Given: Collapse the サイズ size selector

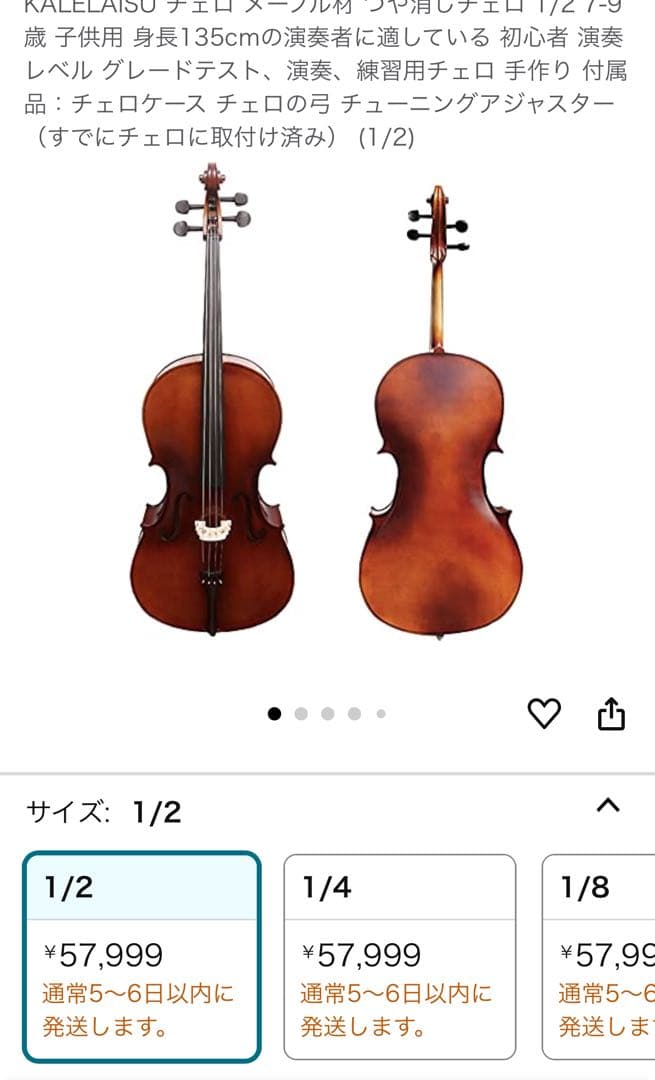Looking at the screenshot, I should [608, 805].
